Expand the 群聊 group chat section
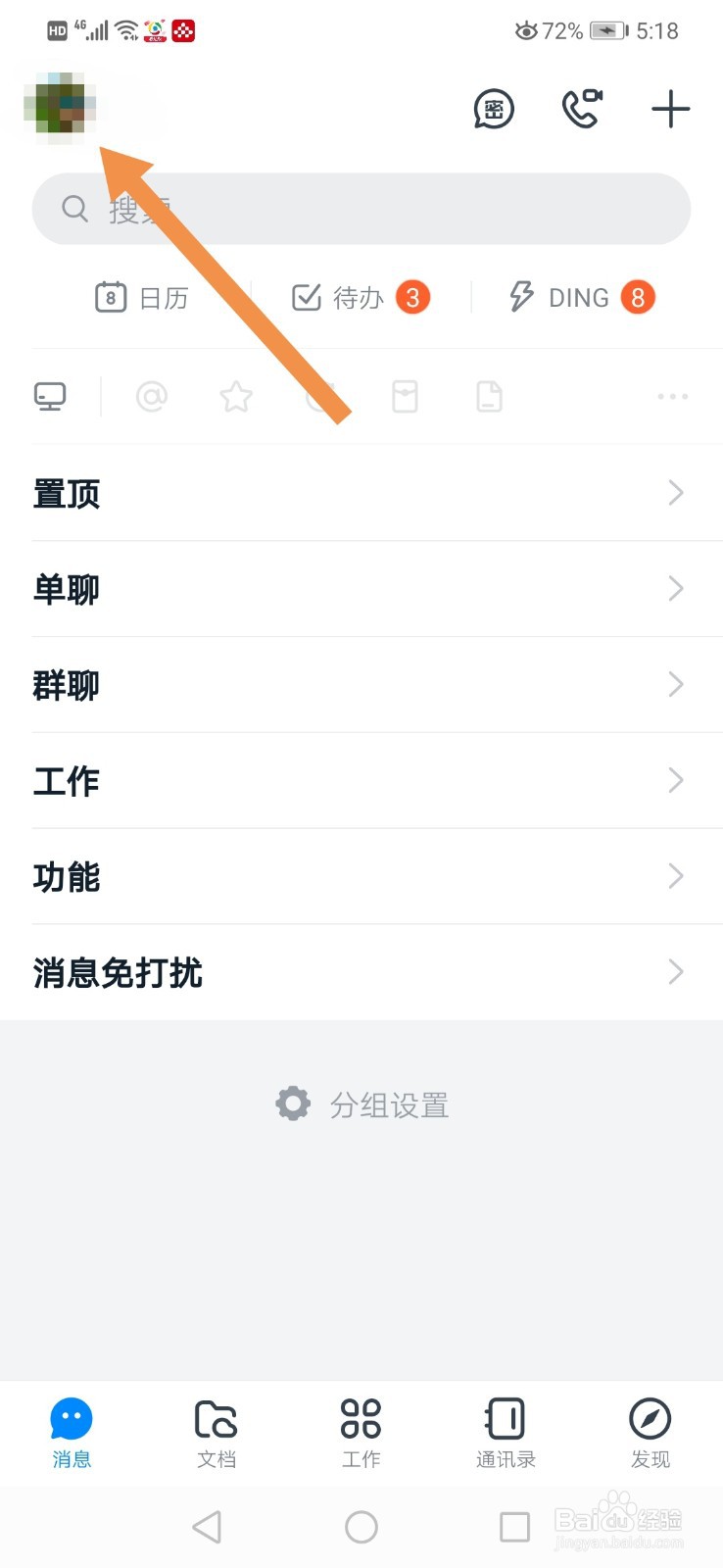This screenshot has height=1568, width=723. tap(362, 685)
